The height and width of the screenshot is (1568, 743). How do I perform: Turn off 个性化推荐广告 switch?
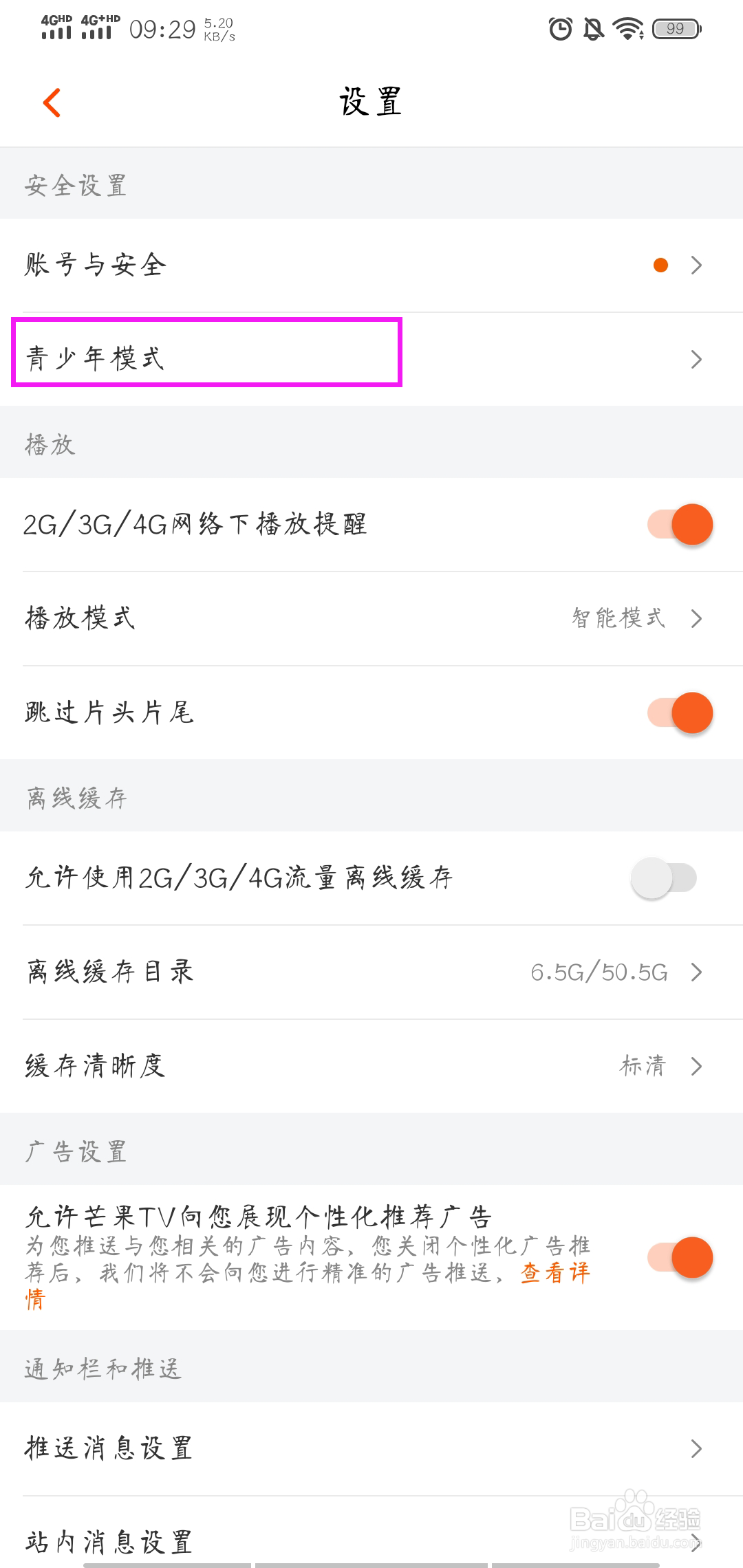[x=680, y=1257]
